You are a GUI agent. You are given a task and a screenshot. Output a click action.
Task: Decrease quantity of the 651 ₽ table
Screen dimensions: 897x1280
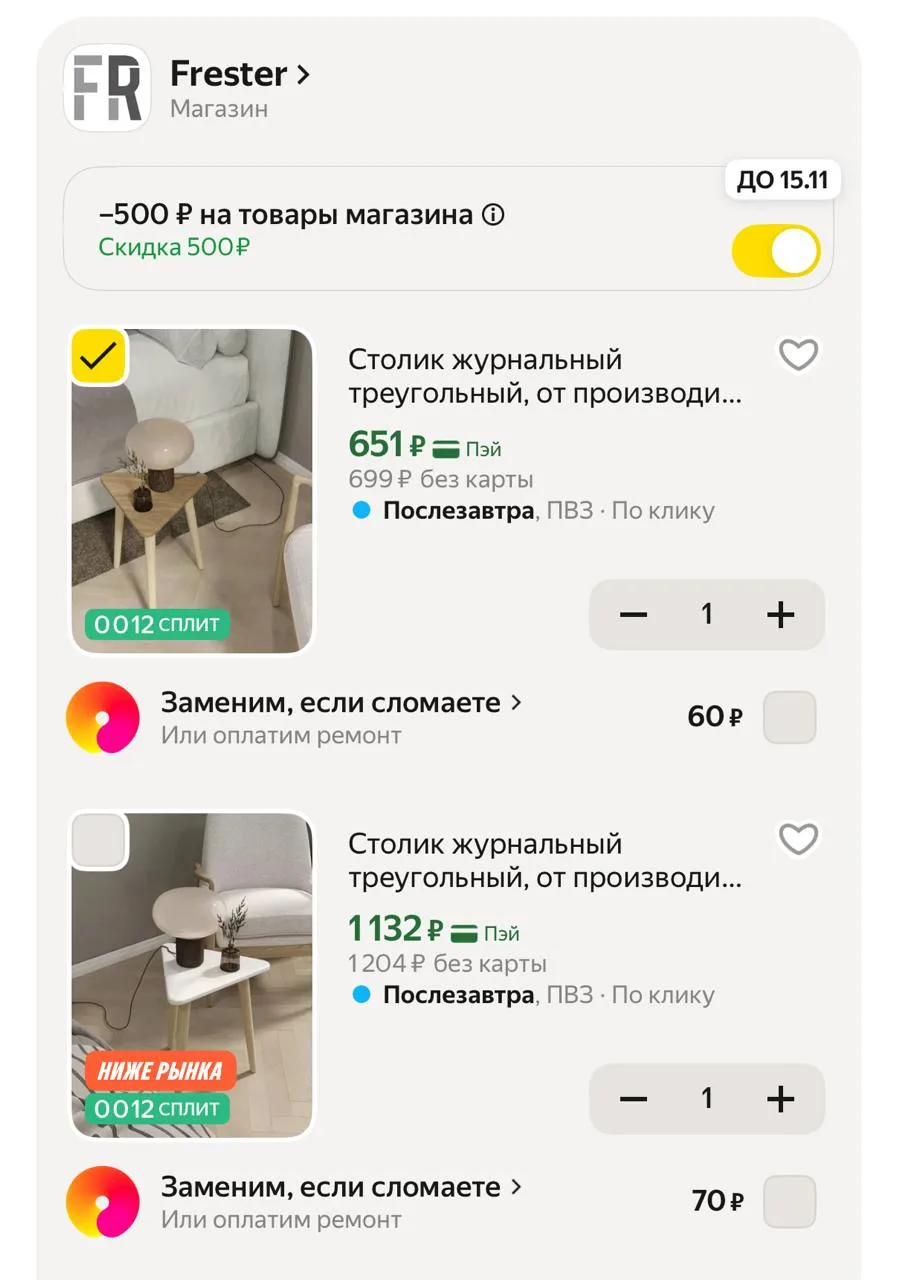point(634,614)
